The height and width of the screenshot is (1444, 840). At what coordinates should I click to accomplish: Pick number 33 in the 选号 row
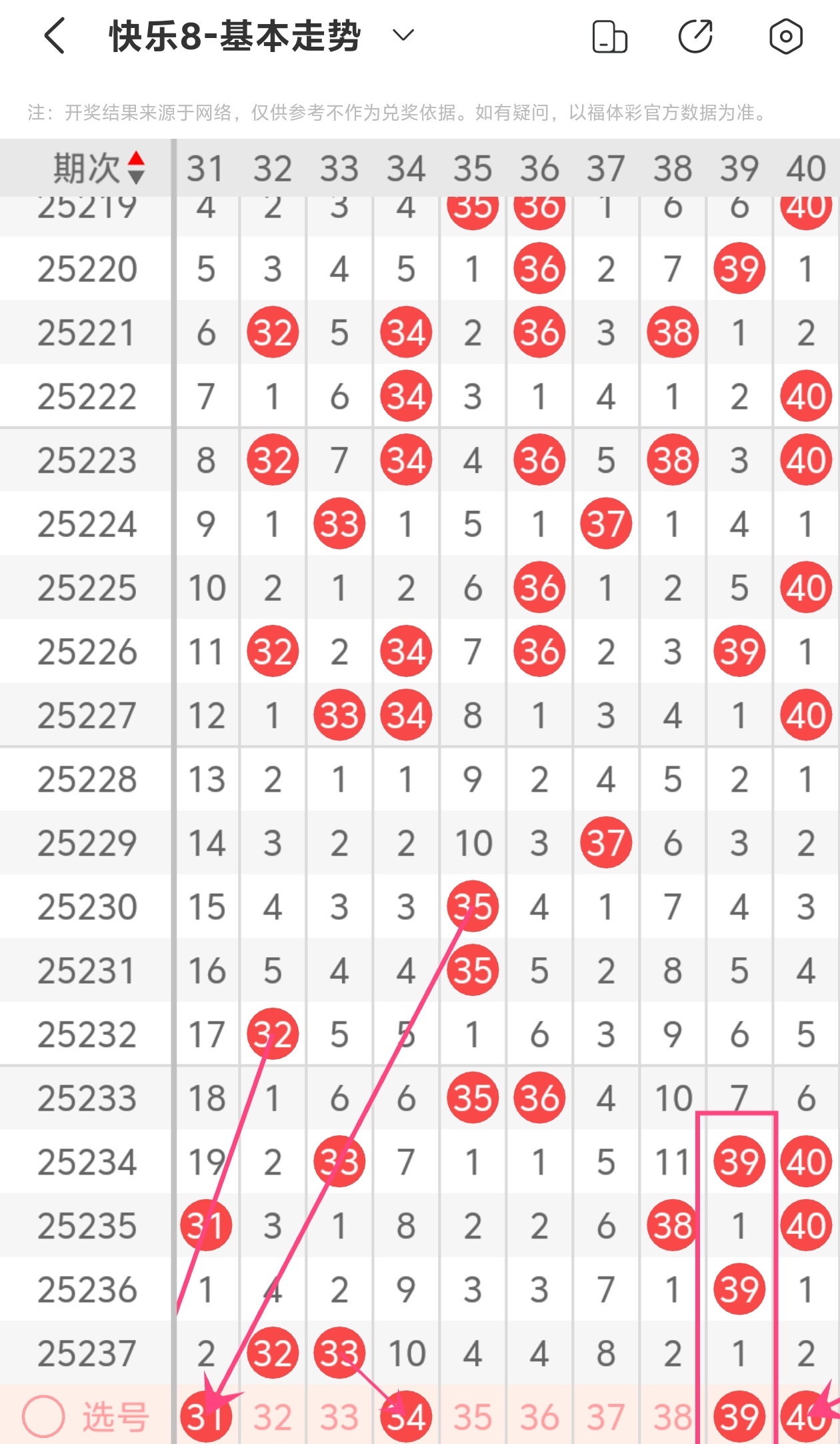(x=339, y=1417)
